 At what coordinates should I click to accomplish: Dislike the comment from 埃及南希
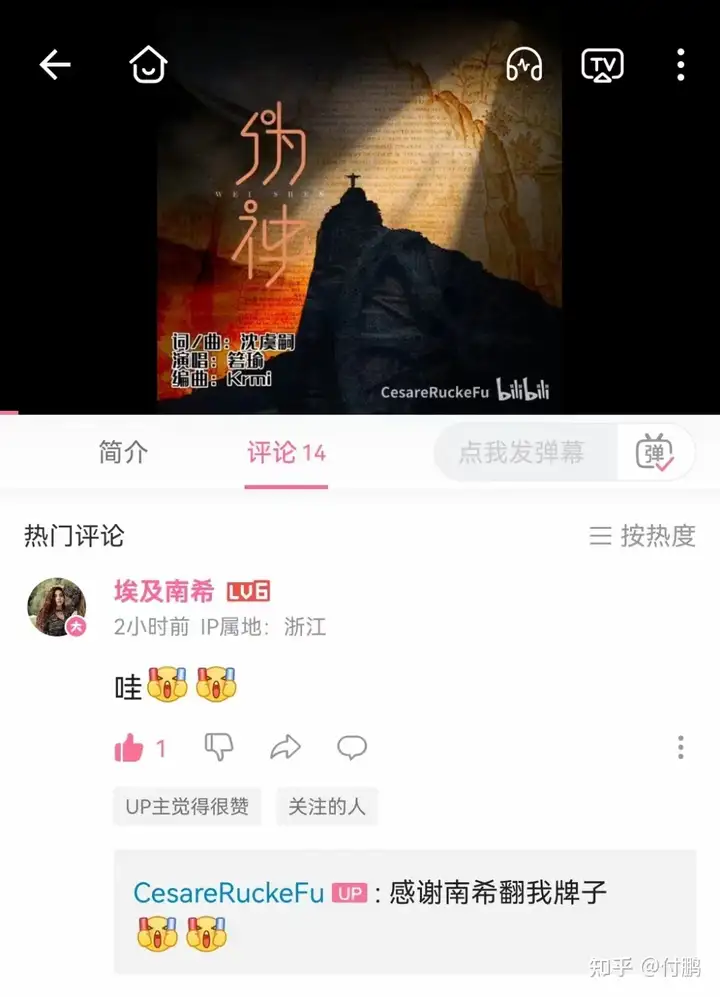click(x=218, y=747)
